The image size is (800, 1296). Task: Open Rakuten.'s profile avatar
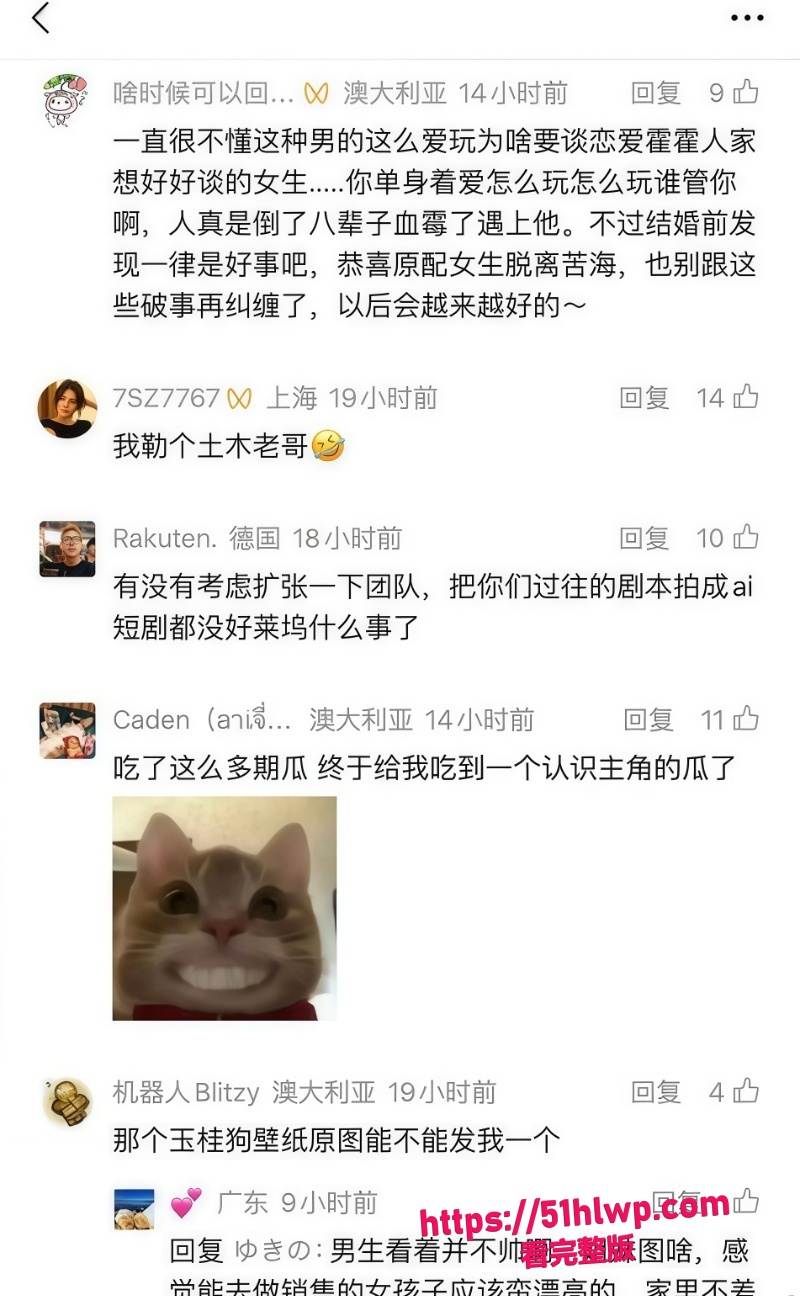pyautogui.click(x=67, y=549)
